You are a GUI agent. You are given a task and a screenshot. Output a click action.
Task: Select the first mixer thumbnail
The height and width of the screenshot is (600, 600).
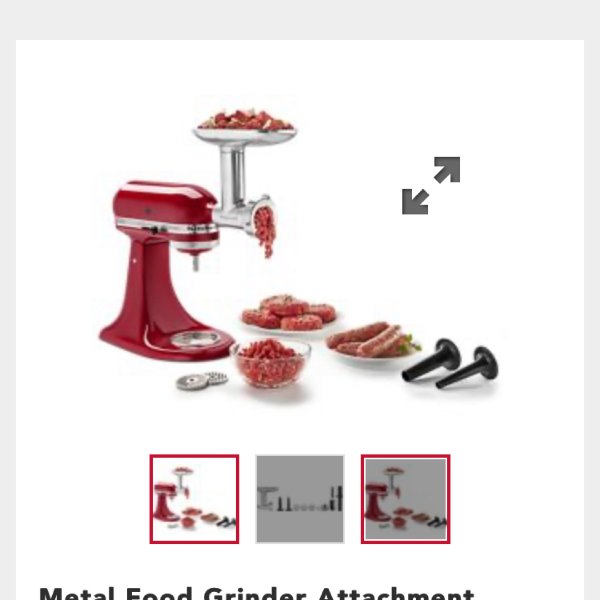coord(194,499)
